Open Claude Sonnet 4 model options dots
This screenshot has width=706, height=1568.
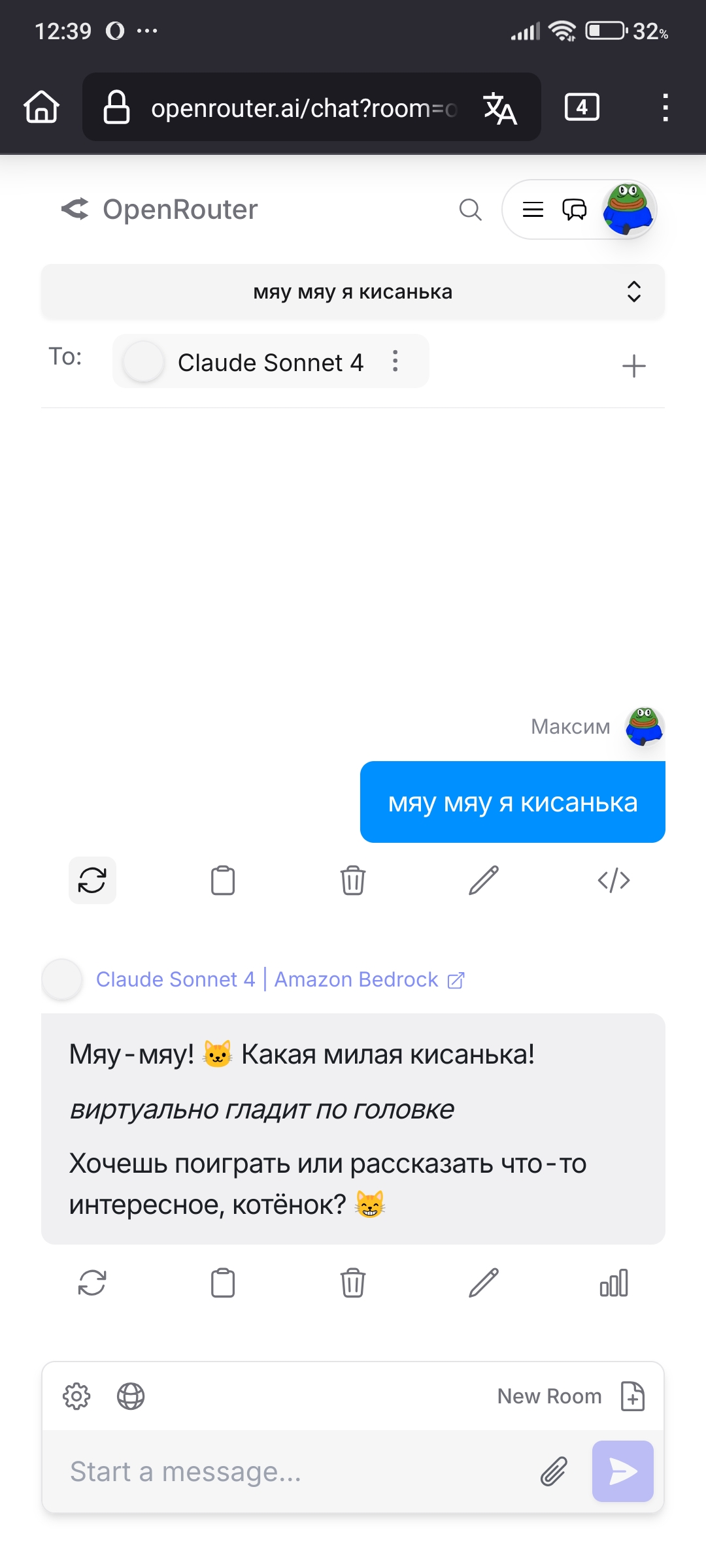[x=395, y=361]
